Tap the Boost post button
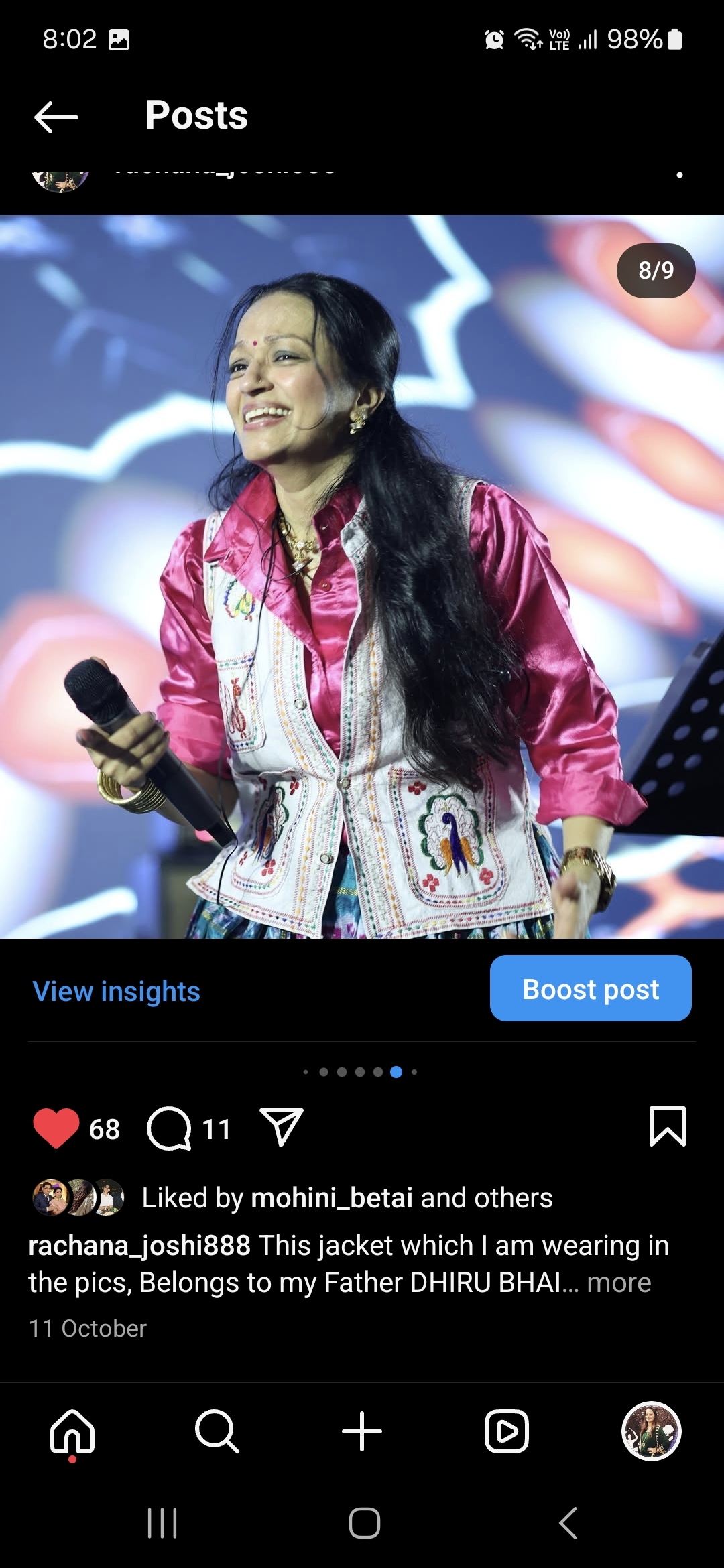The height and width of the screenshot is (1568, 724). [590, 989]
